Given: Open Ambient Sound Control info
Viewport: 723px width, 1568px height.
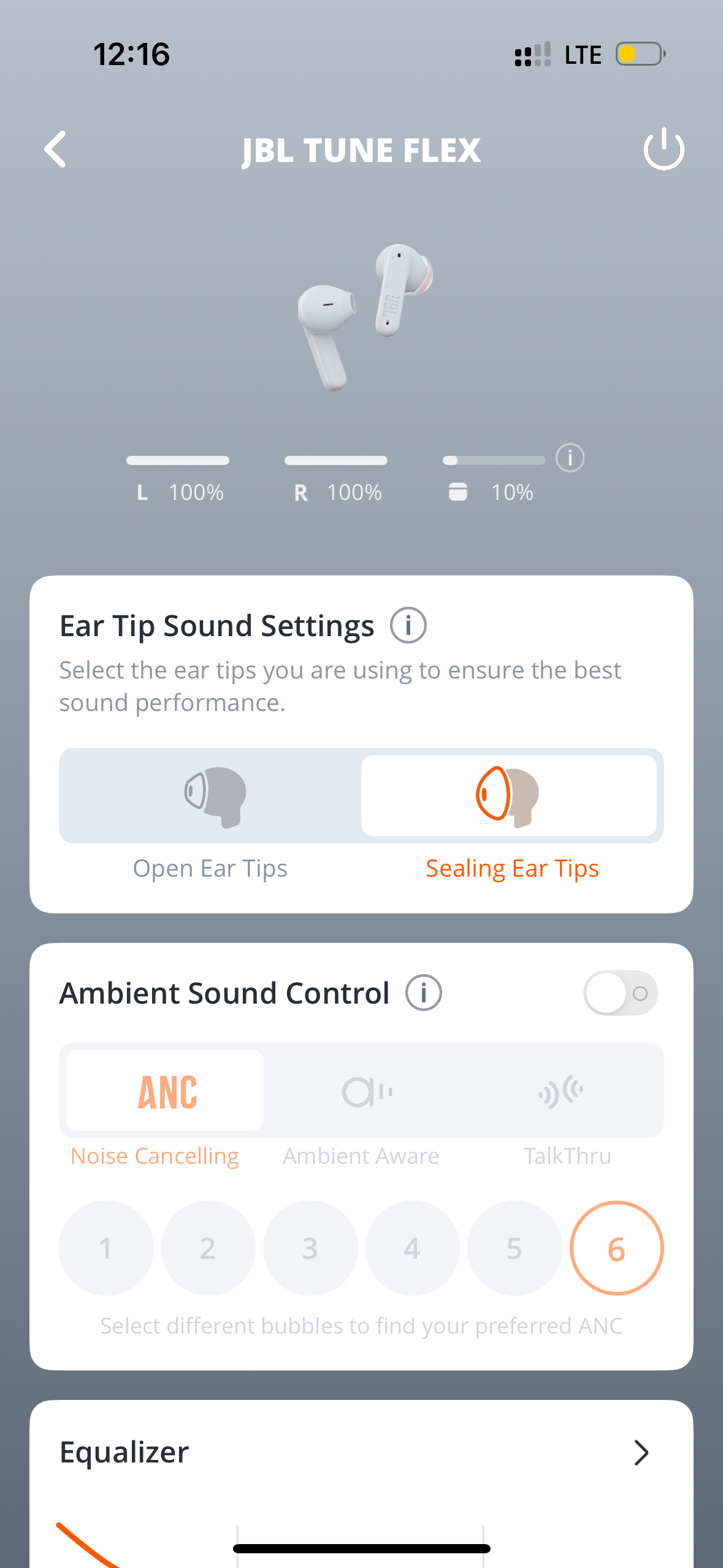Looking at the screenshot, I should [x=424, y=993].
